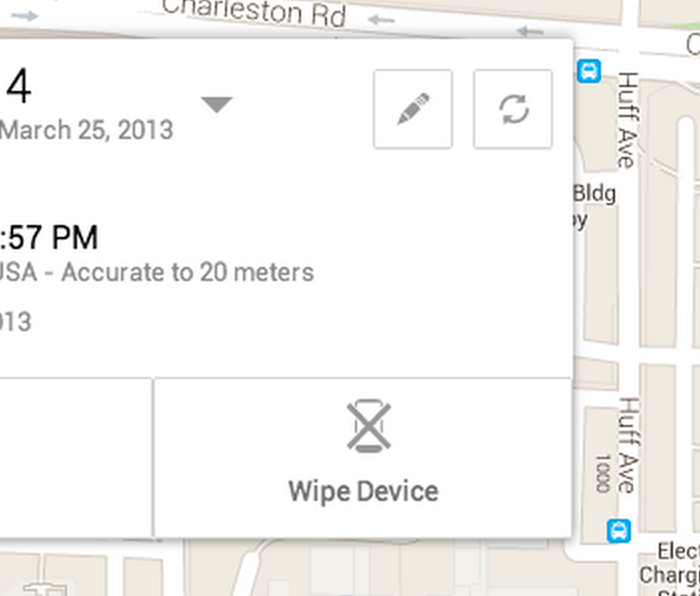Tap the Wipe Device button
700x596 pixels.
coord(363,457)
